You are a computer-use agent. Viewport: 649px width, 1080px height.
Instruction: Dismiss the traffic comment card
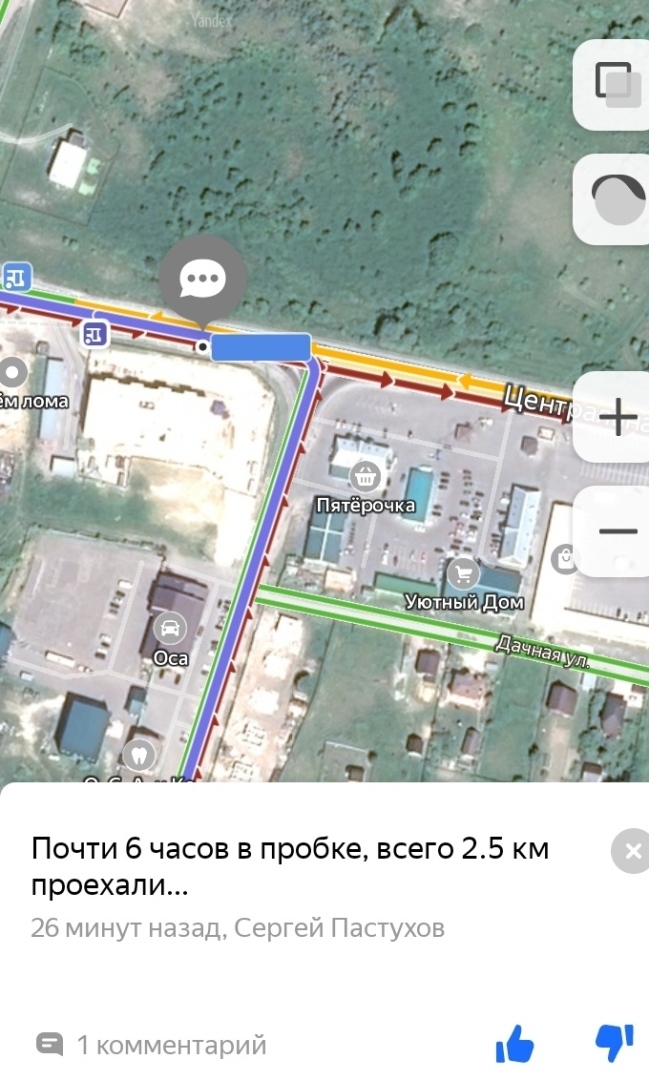630,852
